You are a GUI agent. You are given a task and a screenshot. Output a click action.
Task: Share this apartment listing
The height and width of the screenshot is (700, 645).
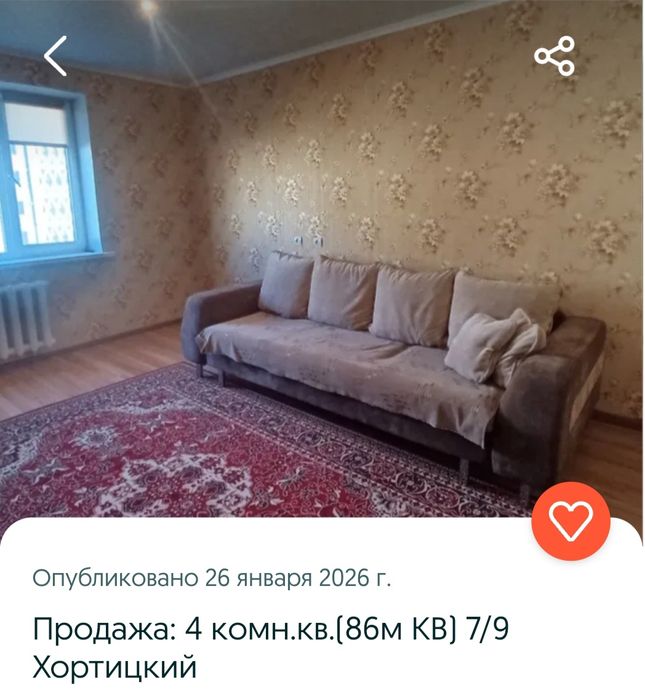pos(555,56)
